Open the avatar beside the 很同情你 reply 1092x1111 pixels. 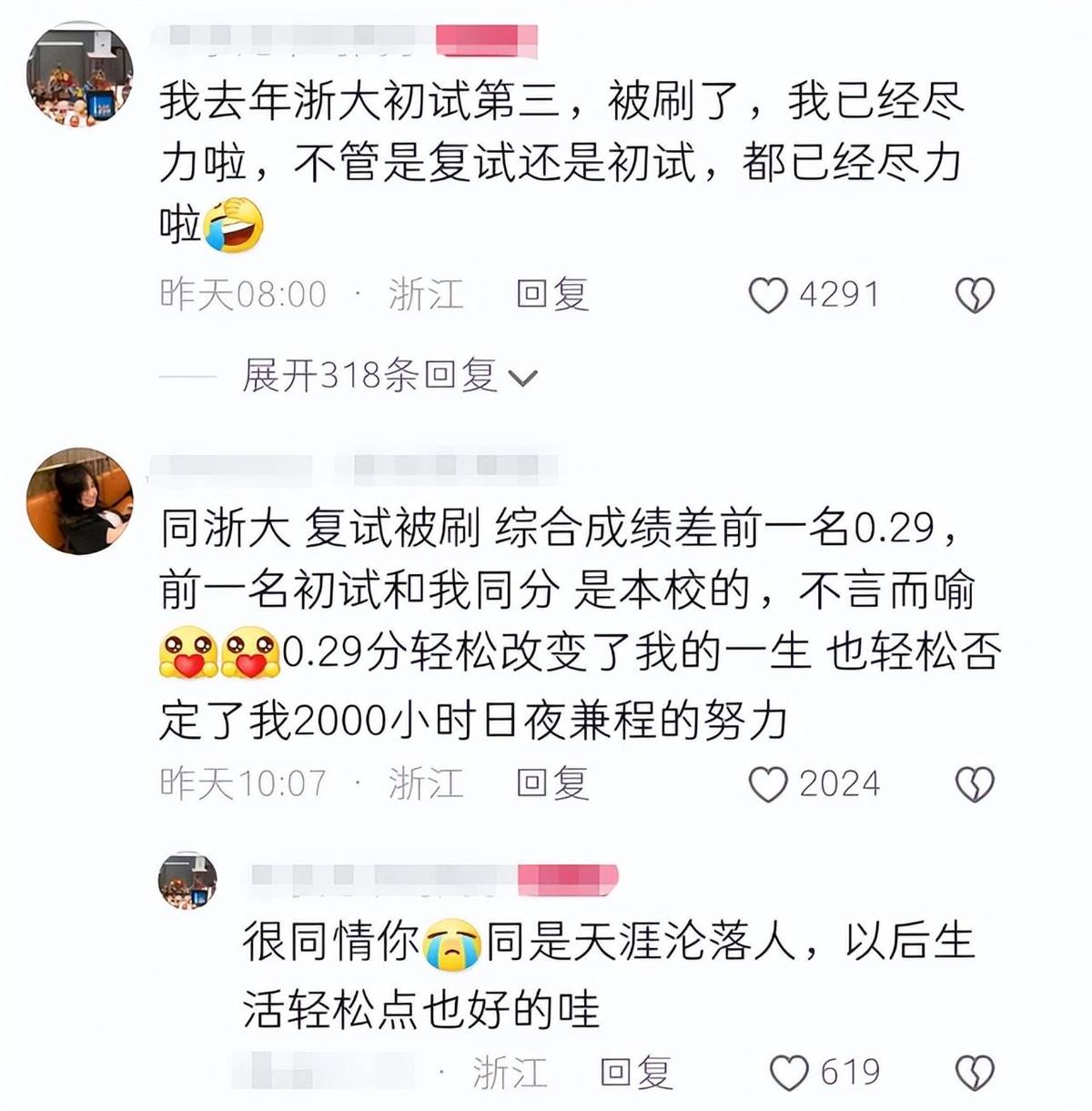[188, 880]
